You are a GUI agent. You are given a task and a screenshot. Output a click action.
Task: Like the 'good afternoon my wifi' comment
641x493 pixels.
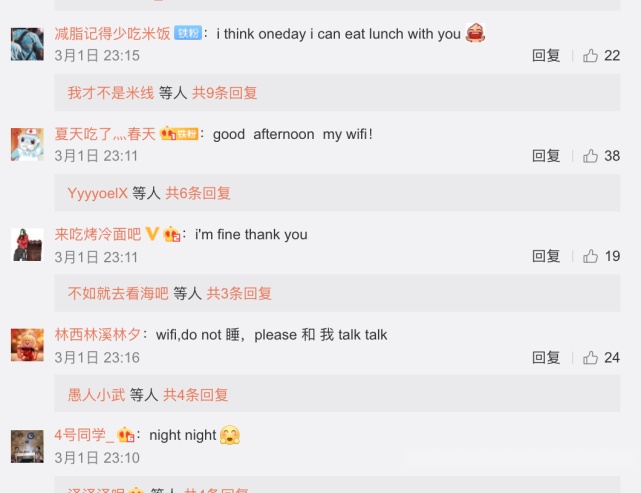[x=591, y=156]
